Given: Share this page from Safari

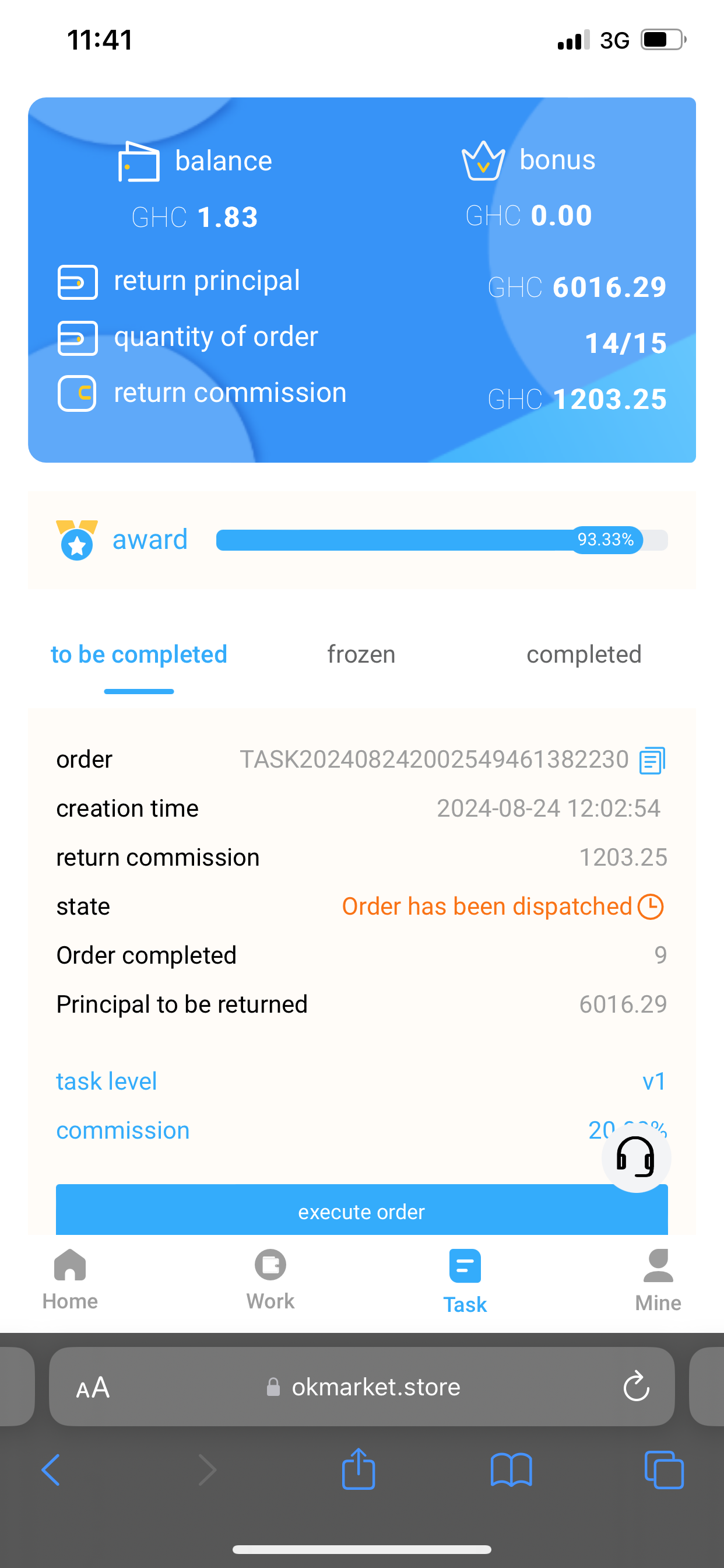Looking at the screenshot, I should (x=359, y=1469).
